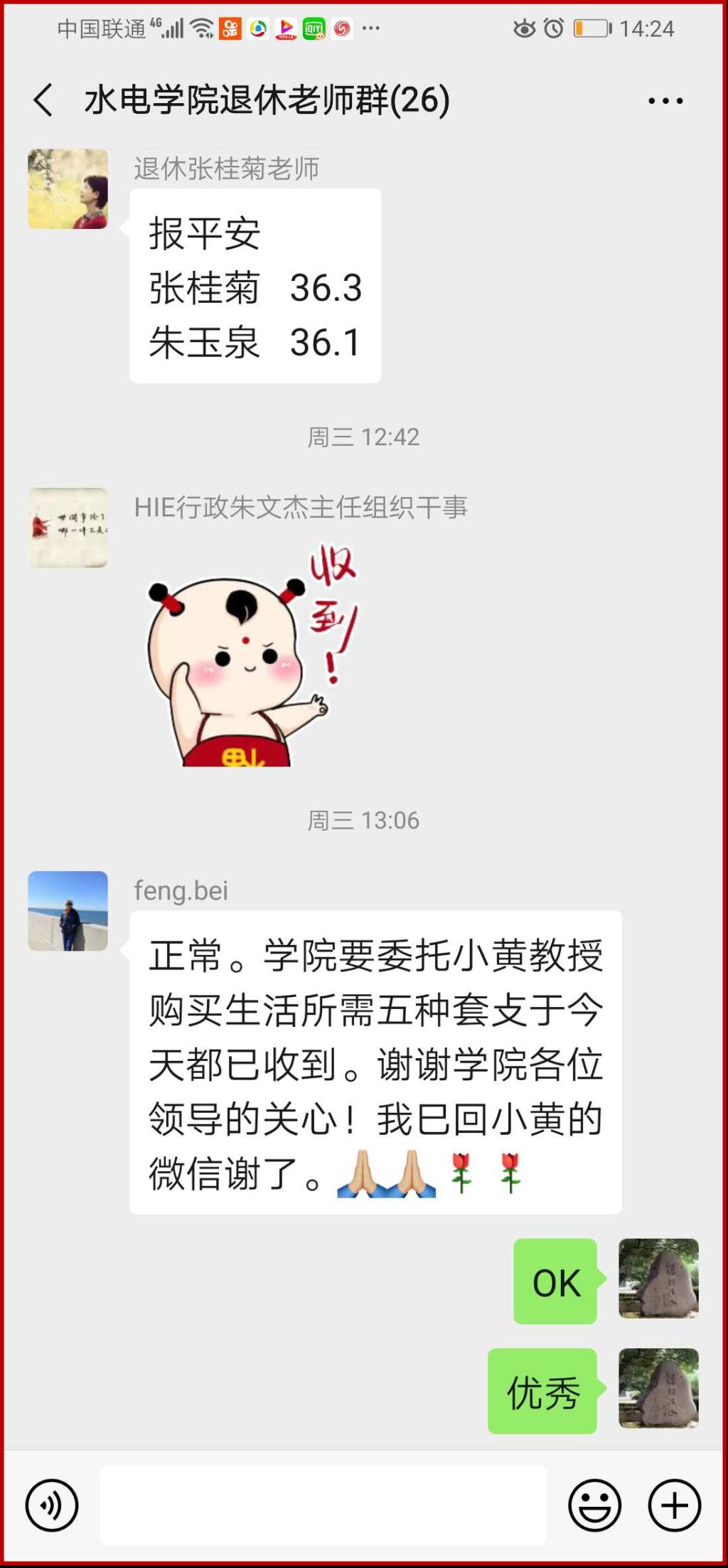Screen dimensions: 728x1568
Task: Tap feng.bei's profile picture
Action: 68,911
